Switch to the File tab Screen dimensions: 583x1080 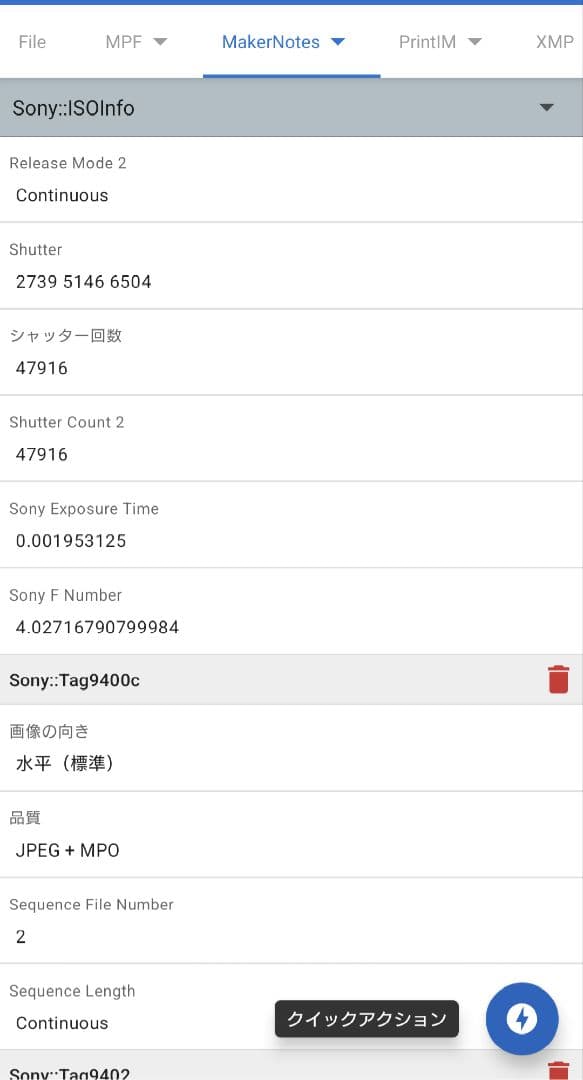tap(32, 42)
